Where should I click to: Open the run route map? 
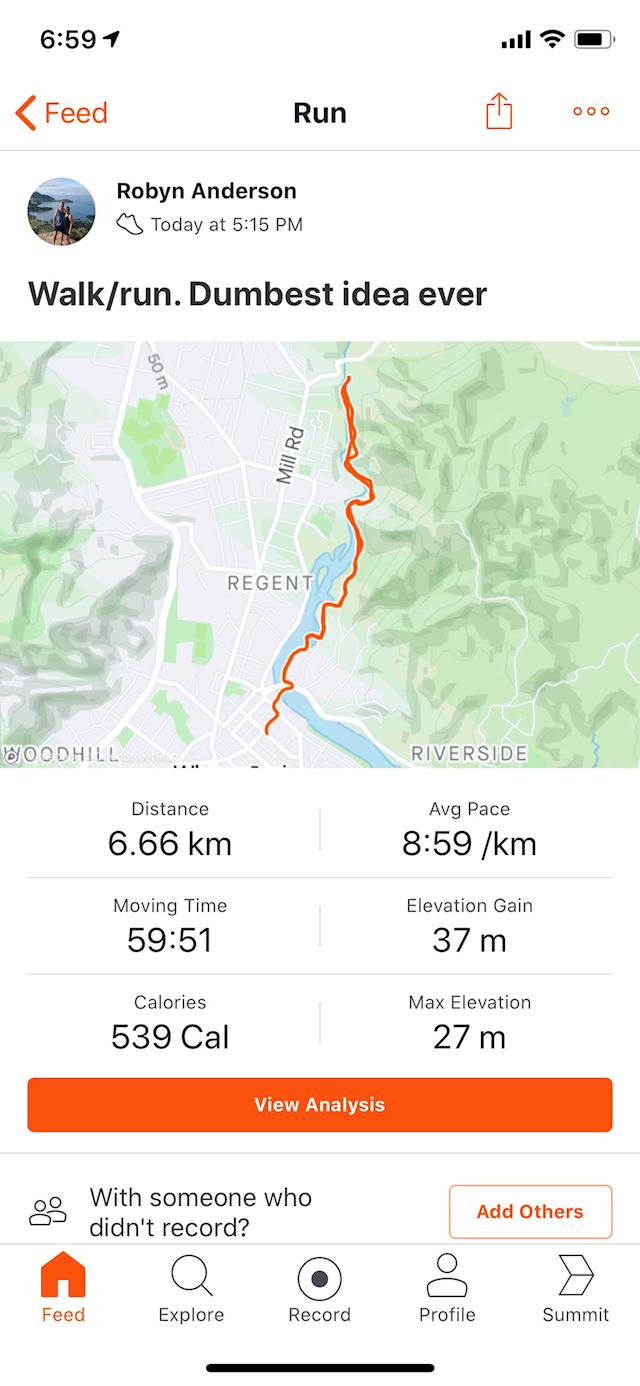pyautogui.click(x=320, y=555)
